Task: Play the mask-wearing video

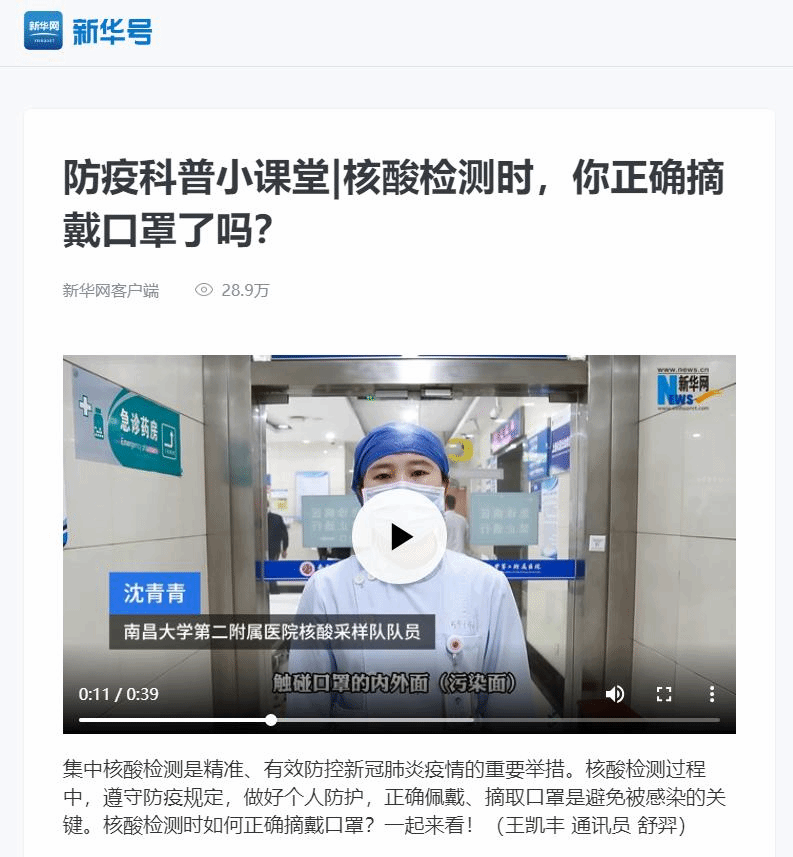Action: pos(400,537)
